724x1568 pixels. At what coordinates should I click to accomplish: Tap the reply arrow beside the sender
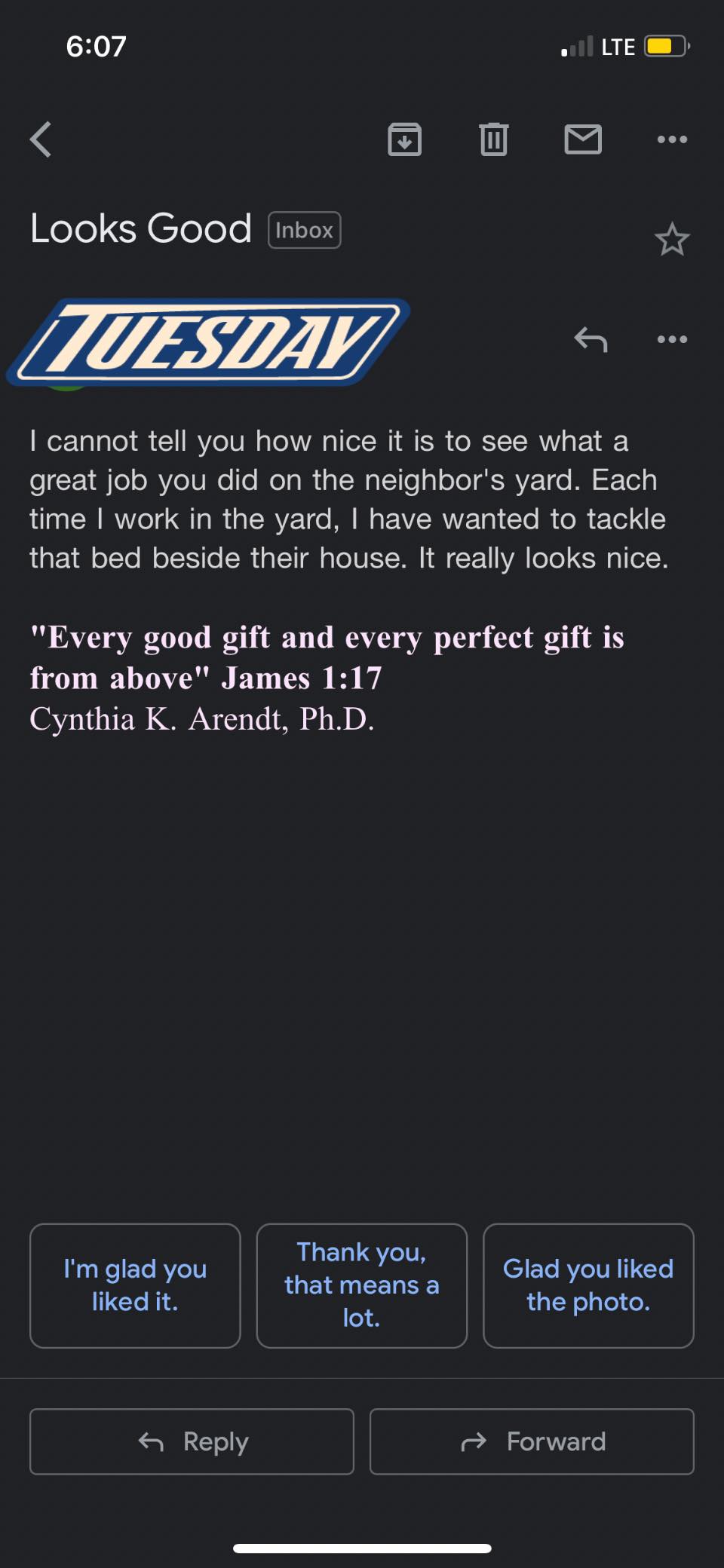point(591,340)
